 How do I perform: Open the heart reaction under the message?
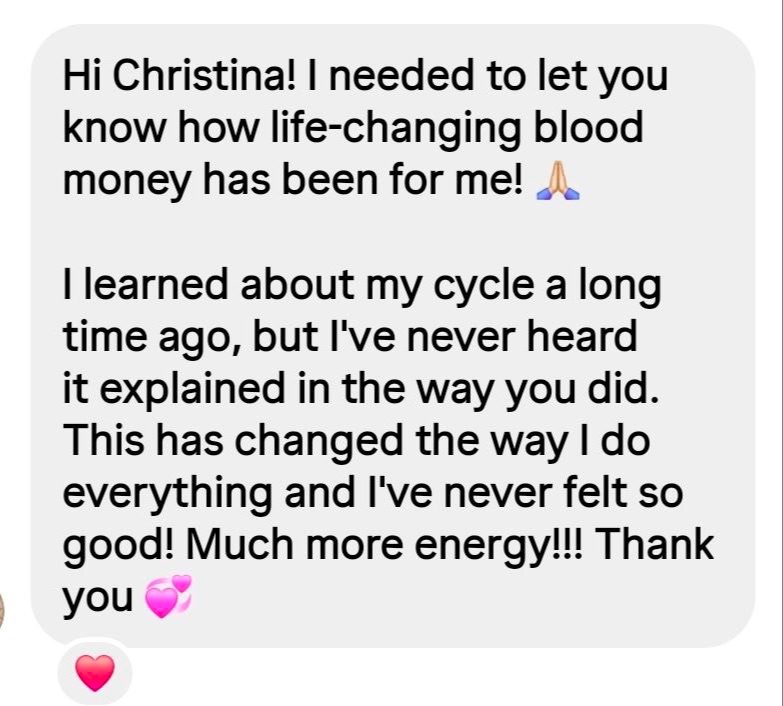[95, 671]
